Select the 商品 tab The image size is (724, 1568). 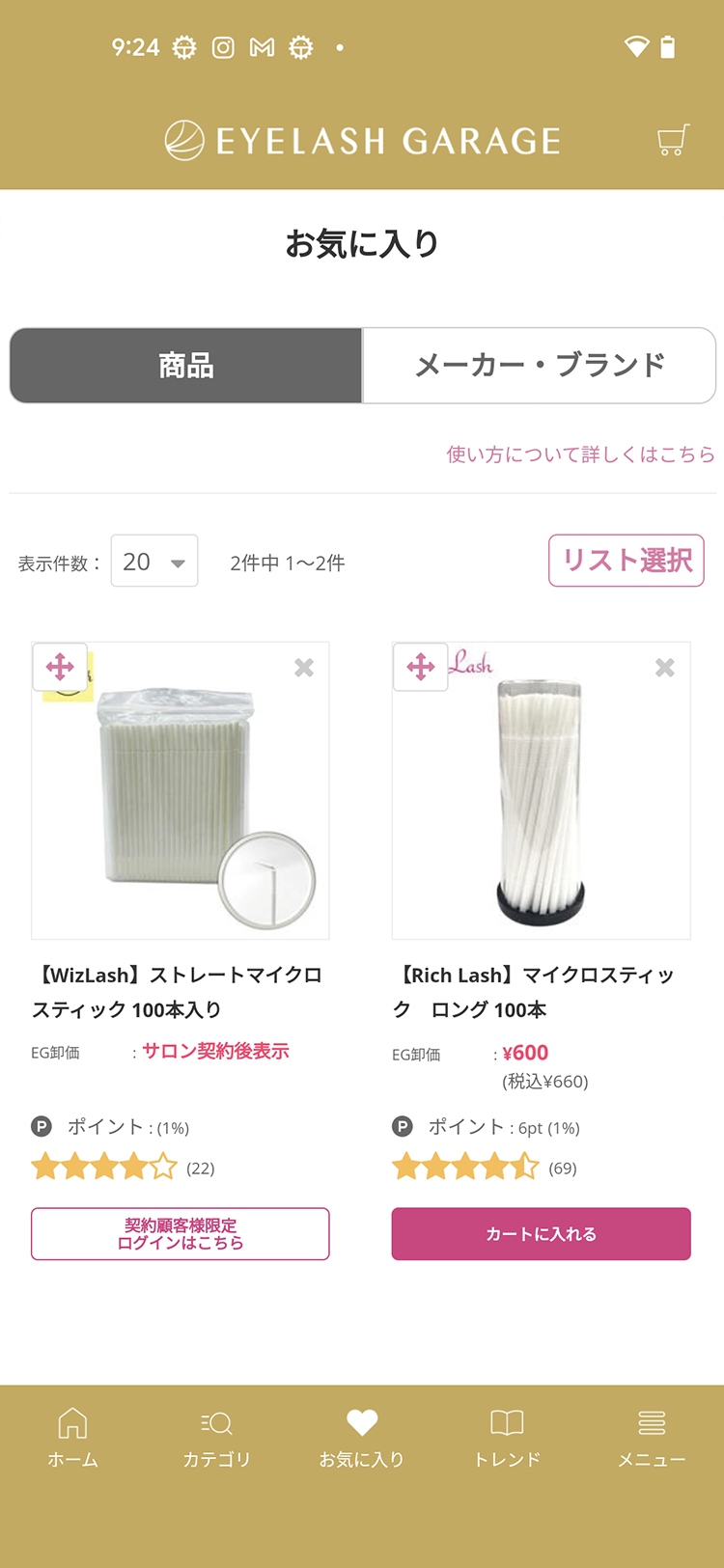pos(185,366)
